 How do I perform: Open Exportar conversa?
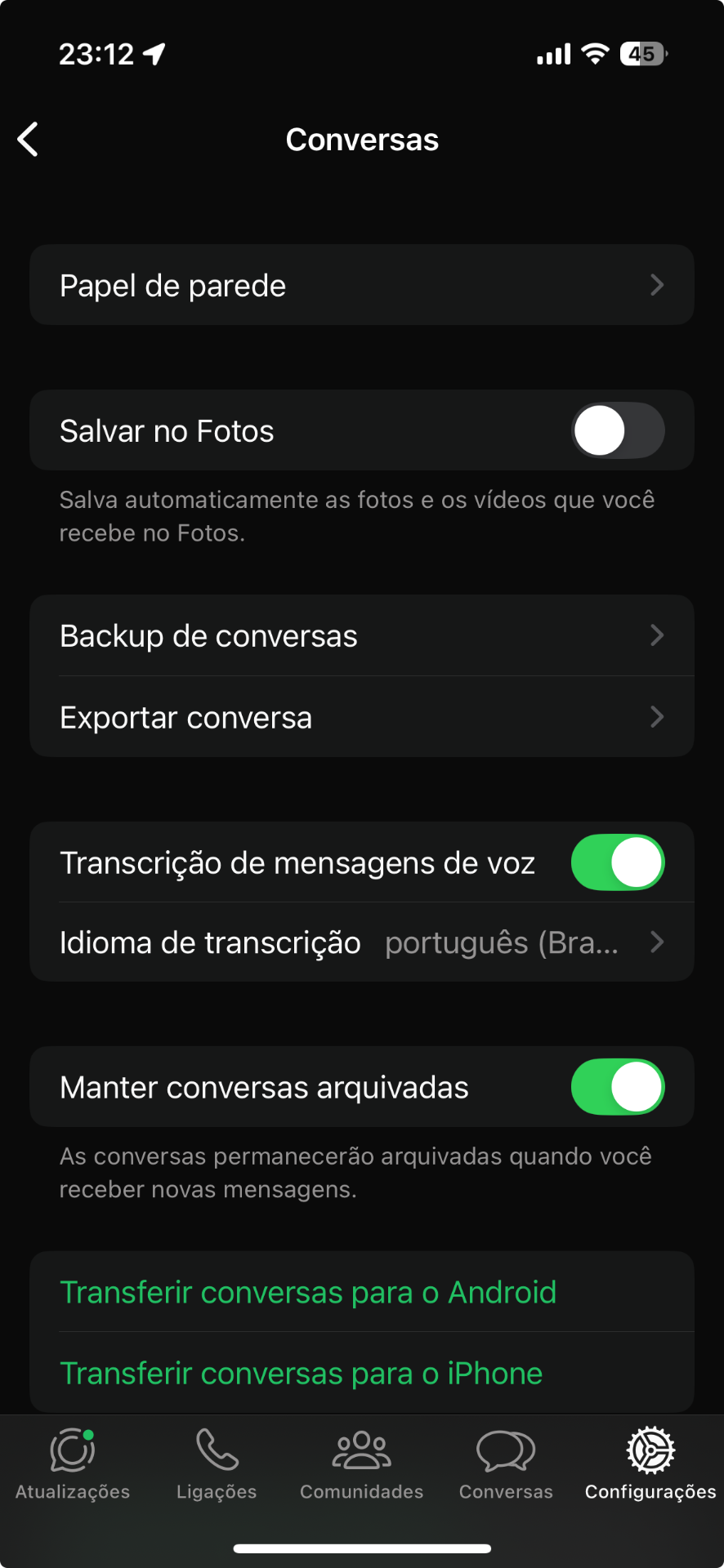tap(362, 717)
